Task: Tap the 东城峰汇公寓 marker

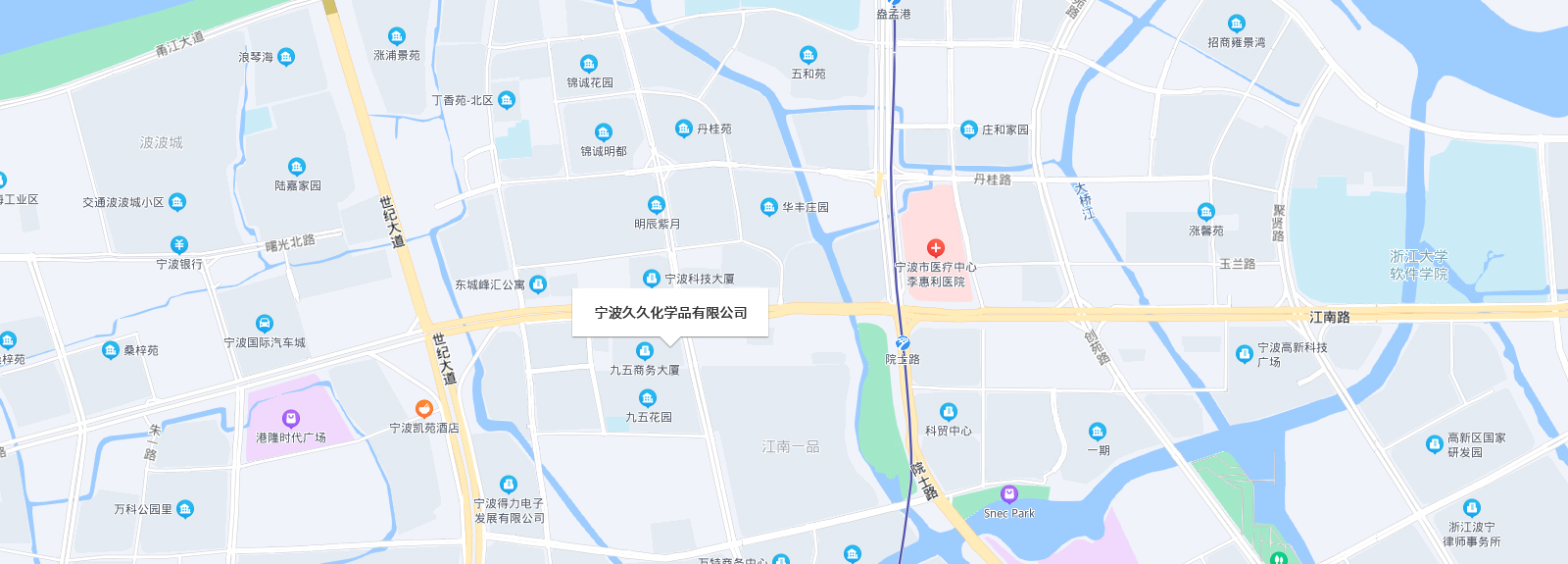Action: [538, 284]
